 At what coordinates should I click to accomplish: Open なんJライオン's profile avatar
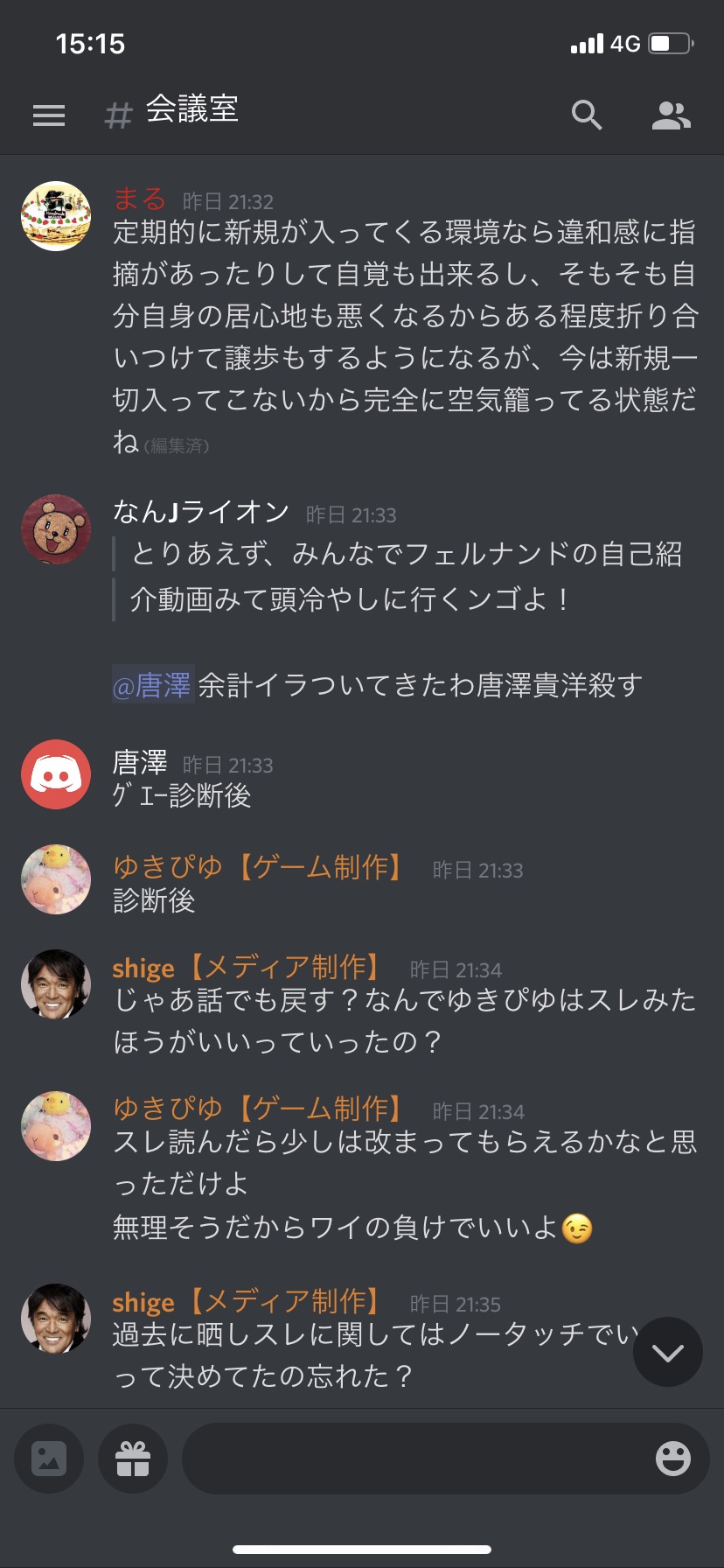pyautogui.click(x=56, y=529)
